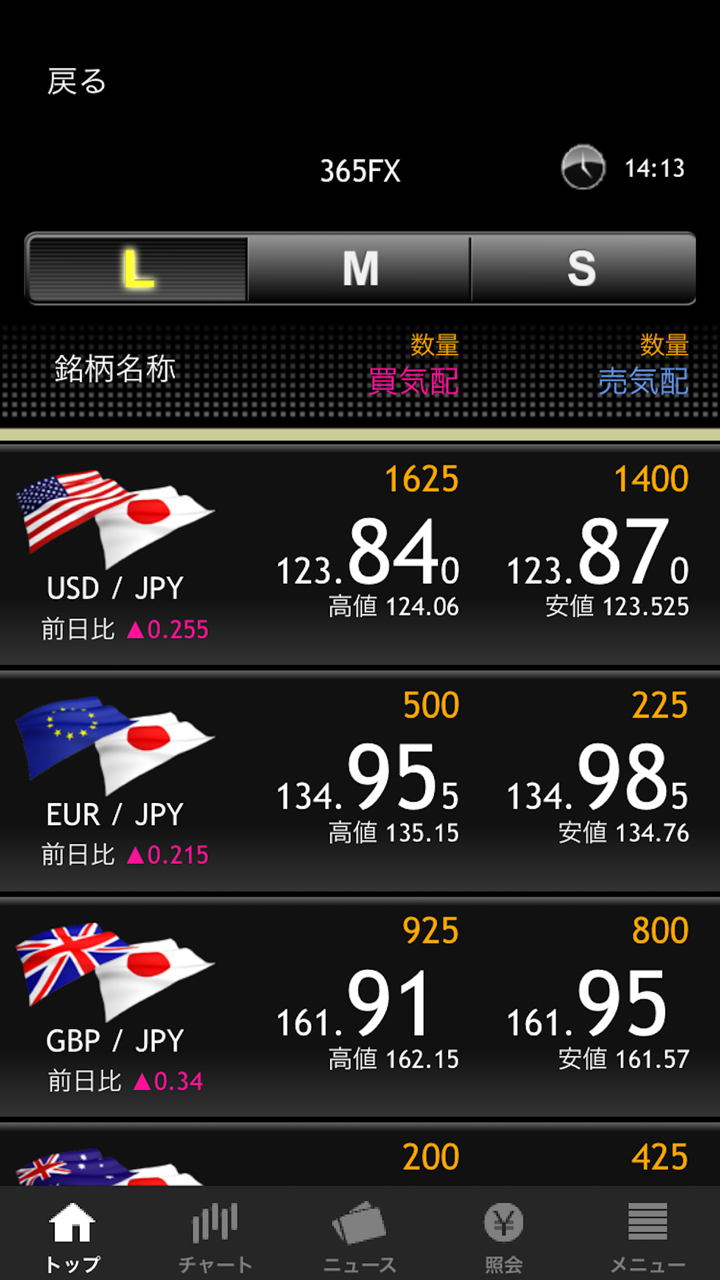
Task: Select the L size segment
Action: coord(137,268)
